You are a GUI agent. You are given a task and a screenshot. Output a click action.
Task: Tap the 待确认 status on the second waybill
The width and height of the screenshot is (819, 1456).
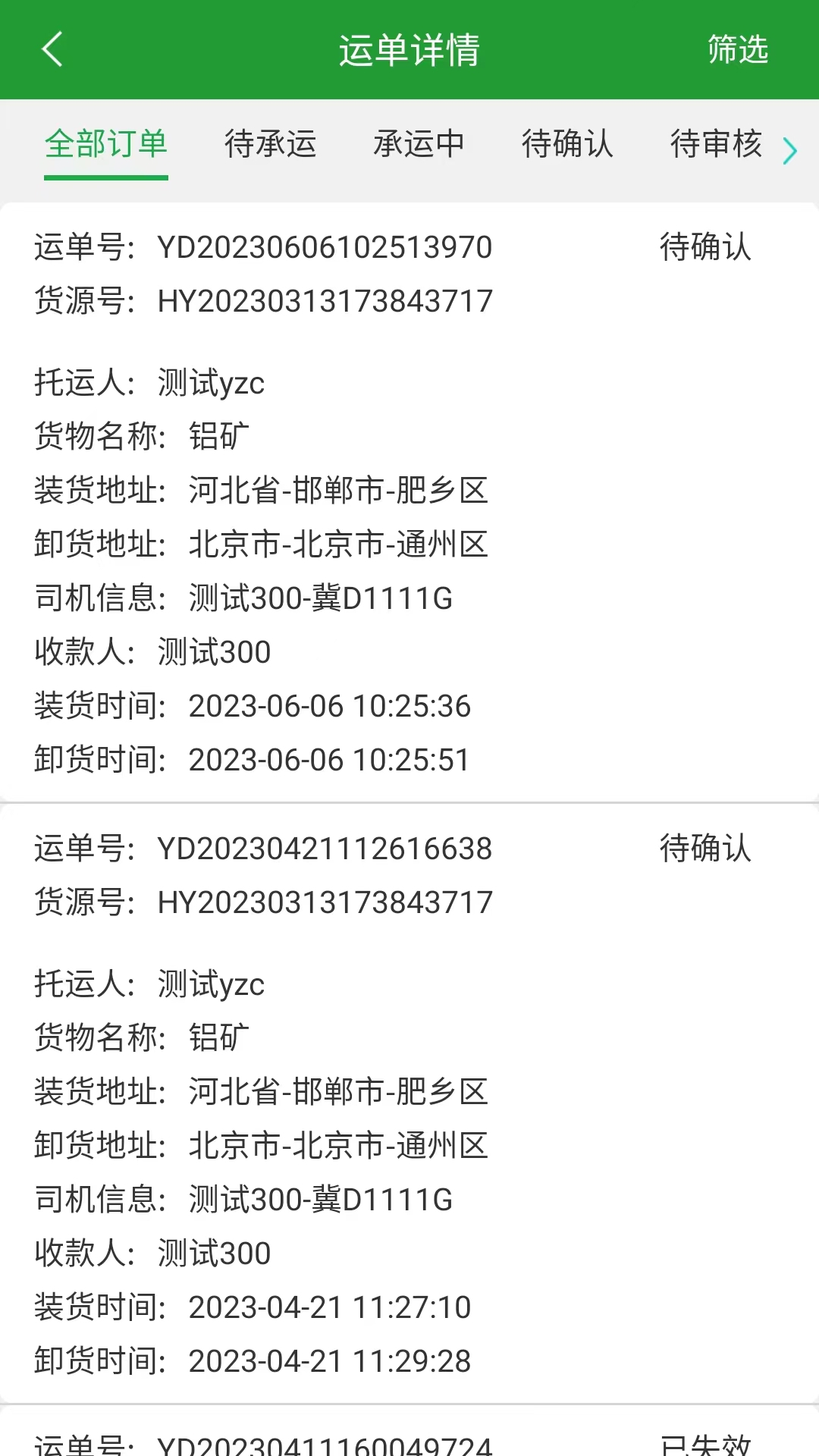pyautogui.click(x=704, y=849)
